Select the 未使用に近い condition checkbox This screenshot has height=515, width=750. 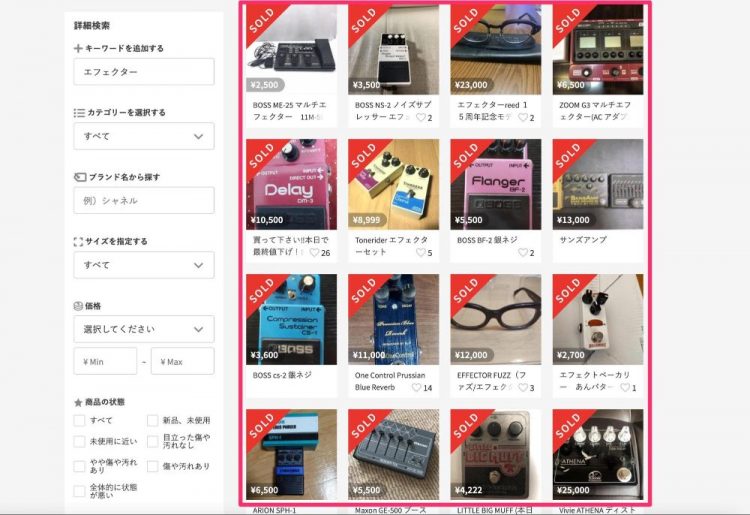[80, 441]
